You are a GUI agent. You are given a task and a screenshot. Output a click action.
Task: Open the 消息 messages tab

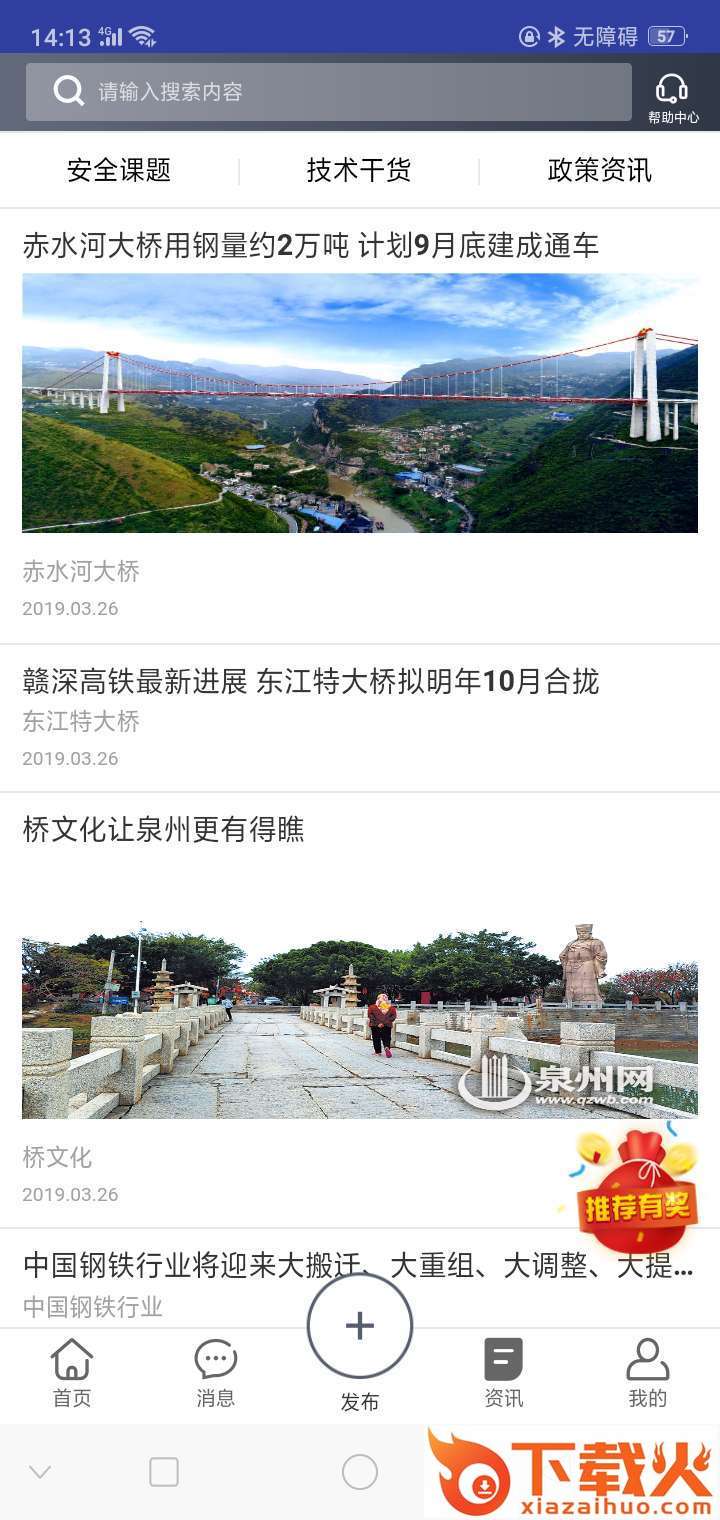tap(215, 1373)
